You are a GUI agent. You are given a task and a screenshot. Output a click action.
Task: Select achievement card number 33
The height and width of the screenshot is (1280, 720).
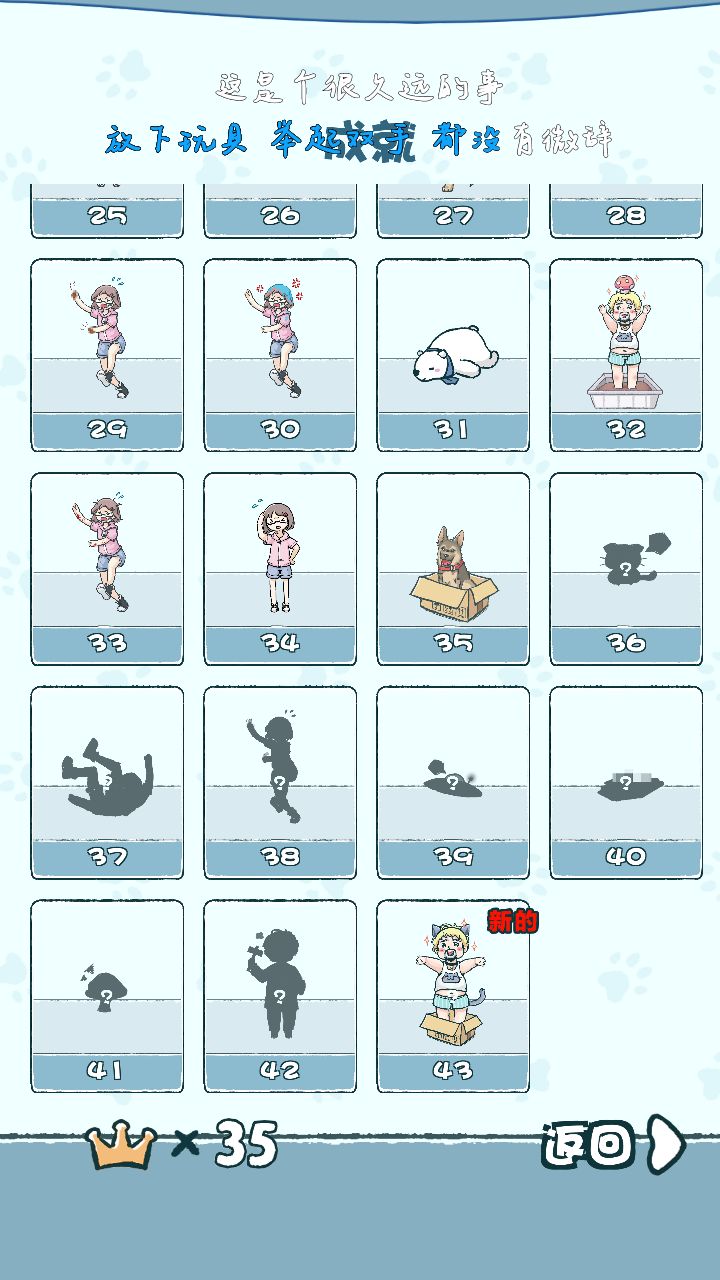(107, 569)
